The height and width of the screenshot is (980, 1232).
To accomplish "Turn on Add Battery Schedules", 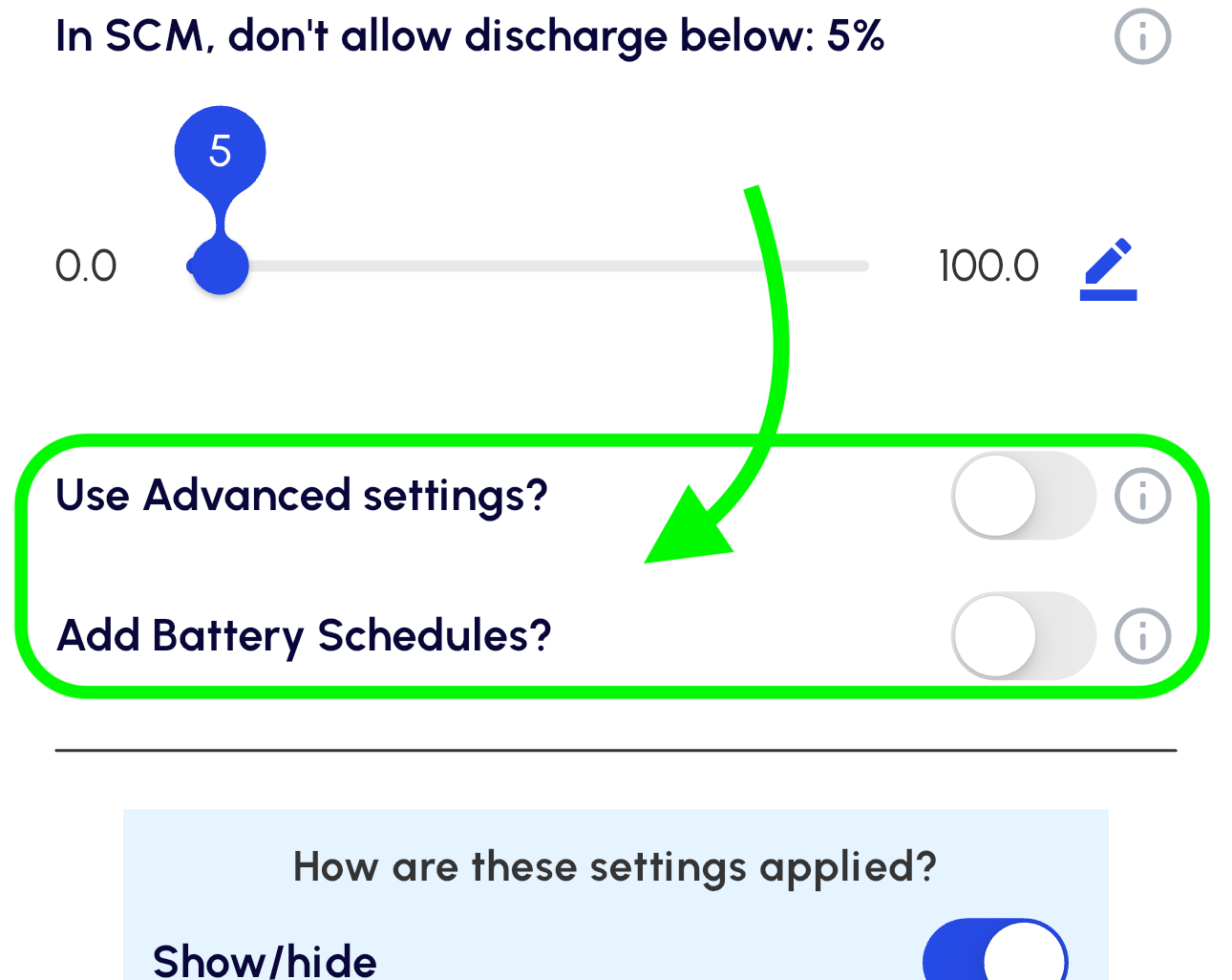I will click(1023, 635).
